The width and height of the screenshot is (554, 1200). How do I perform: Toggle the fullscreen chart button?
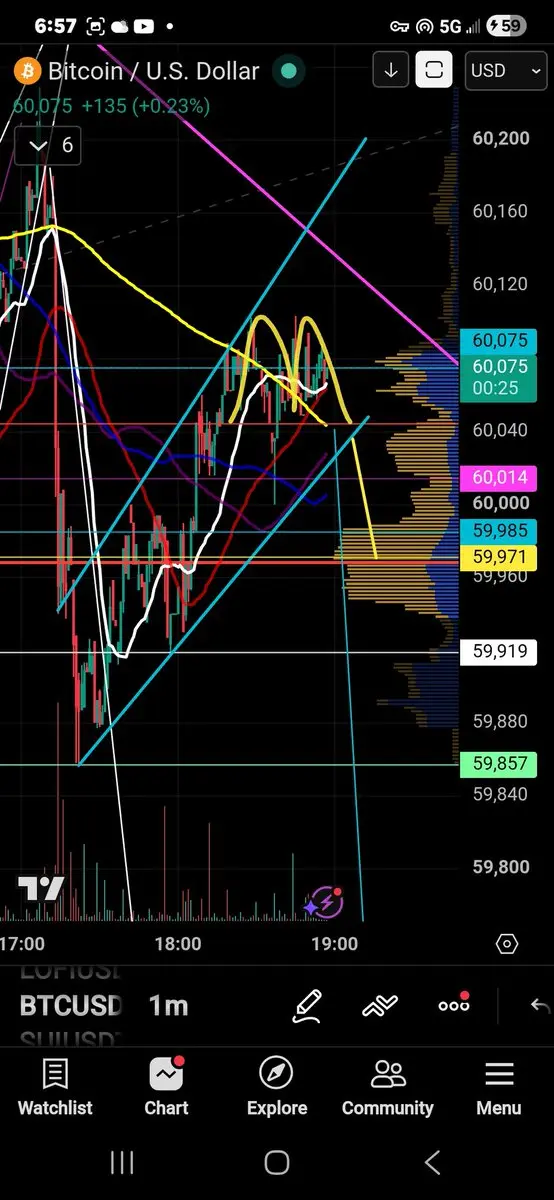pos(435,70)
